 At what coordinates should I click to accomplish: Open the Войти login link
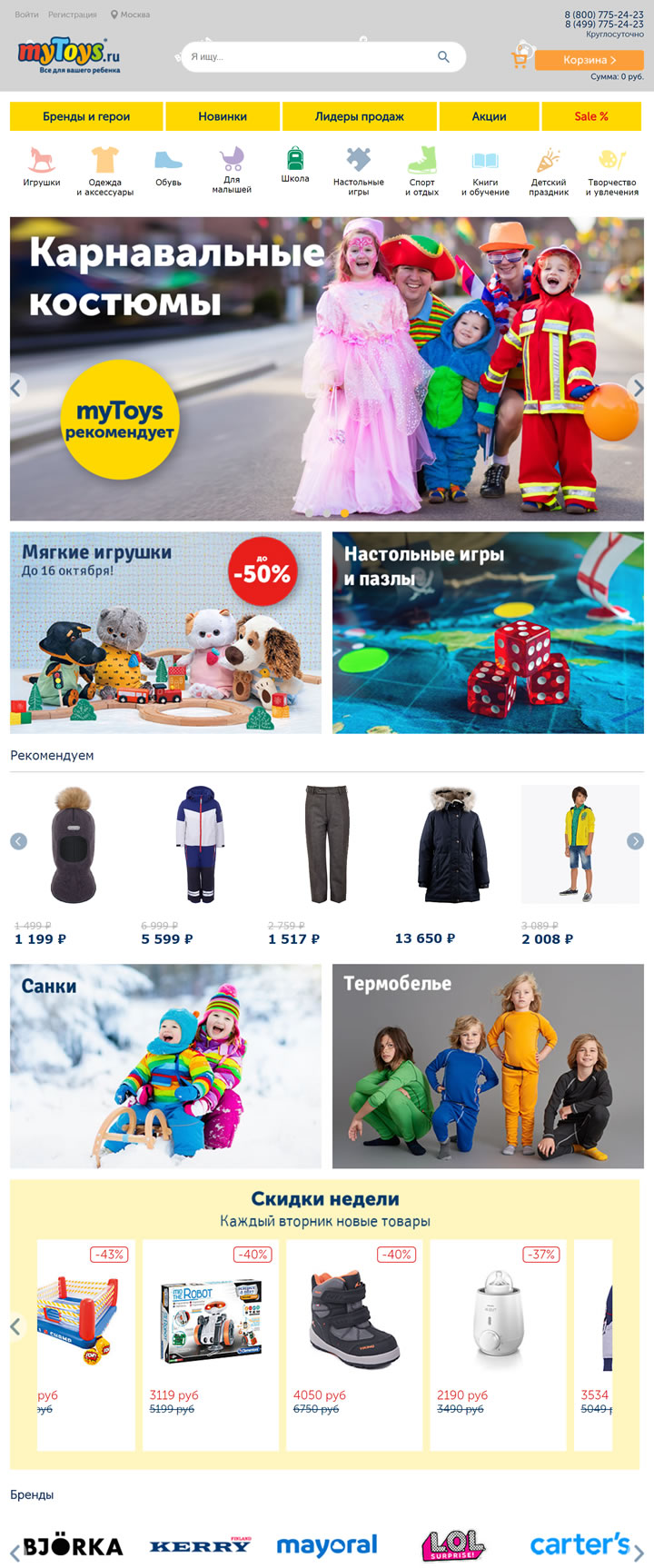coord(26,15)
